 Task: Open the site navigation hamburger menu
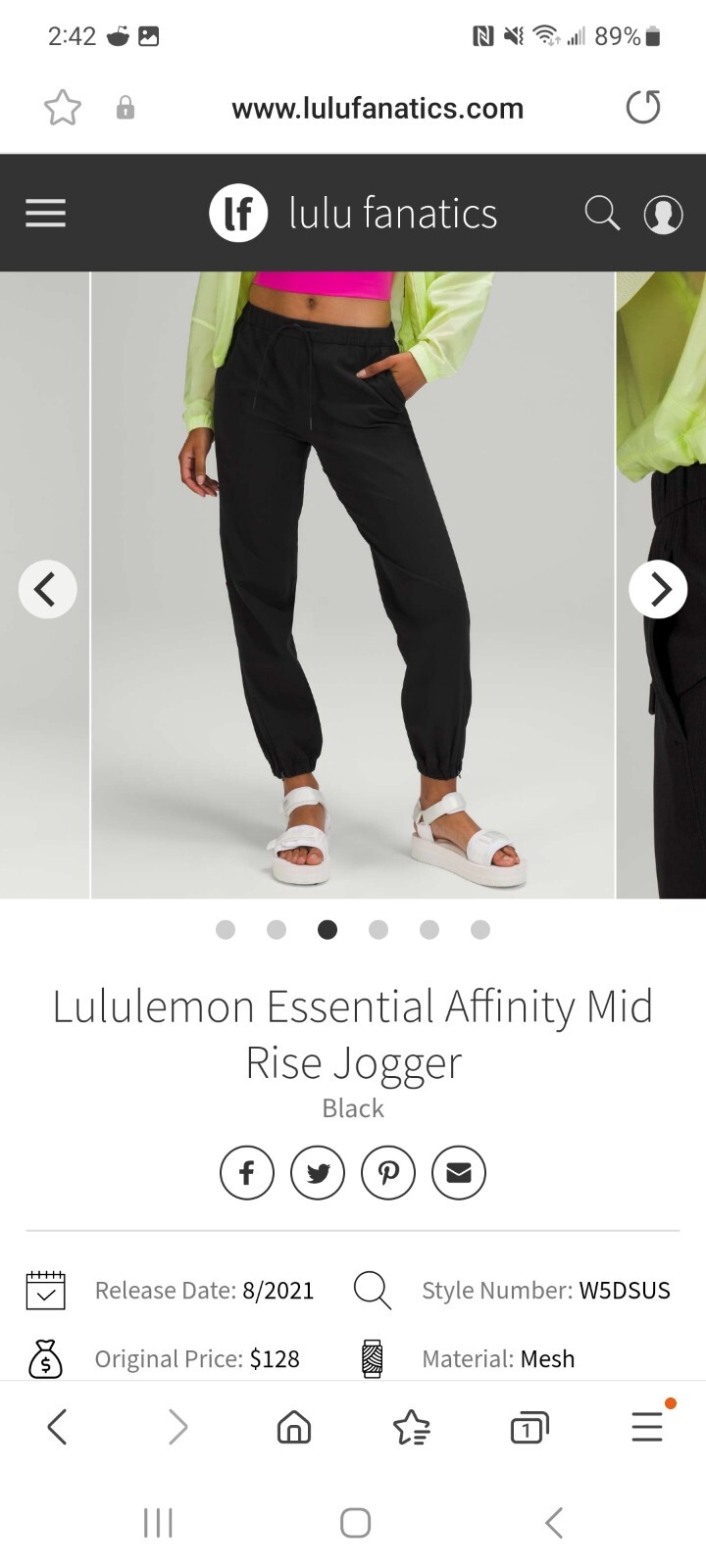(45, 213)
